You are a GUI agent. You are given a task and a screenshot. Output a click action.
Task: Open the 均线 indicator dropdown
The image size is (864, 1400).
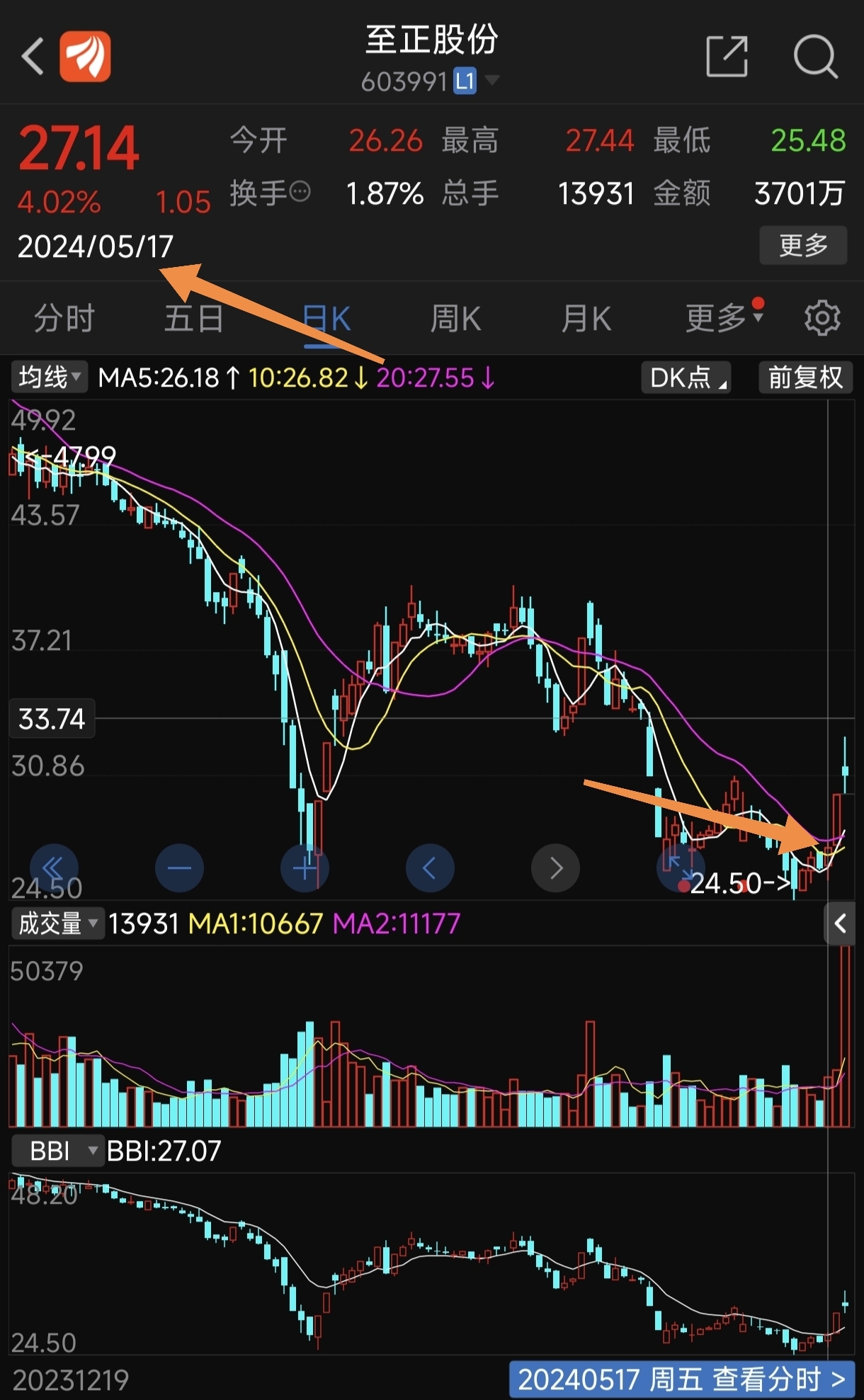pyautogui.click(x=49, y=377)
